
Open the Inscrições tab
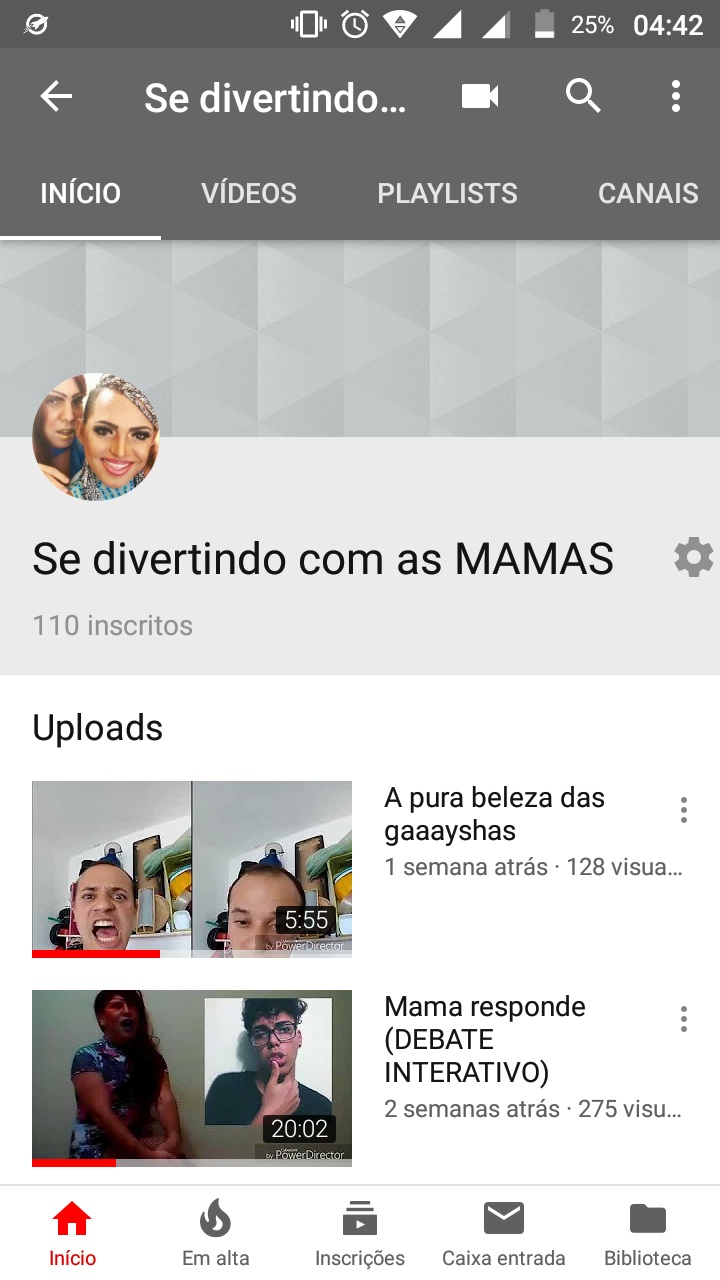(360, 1233)
